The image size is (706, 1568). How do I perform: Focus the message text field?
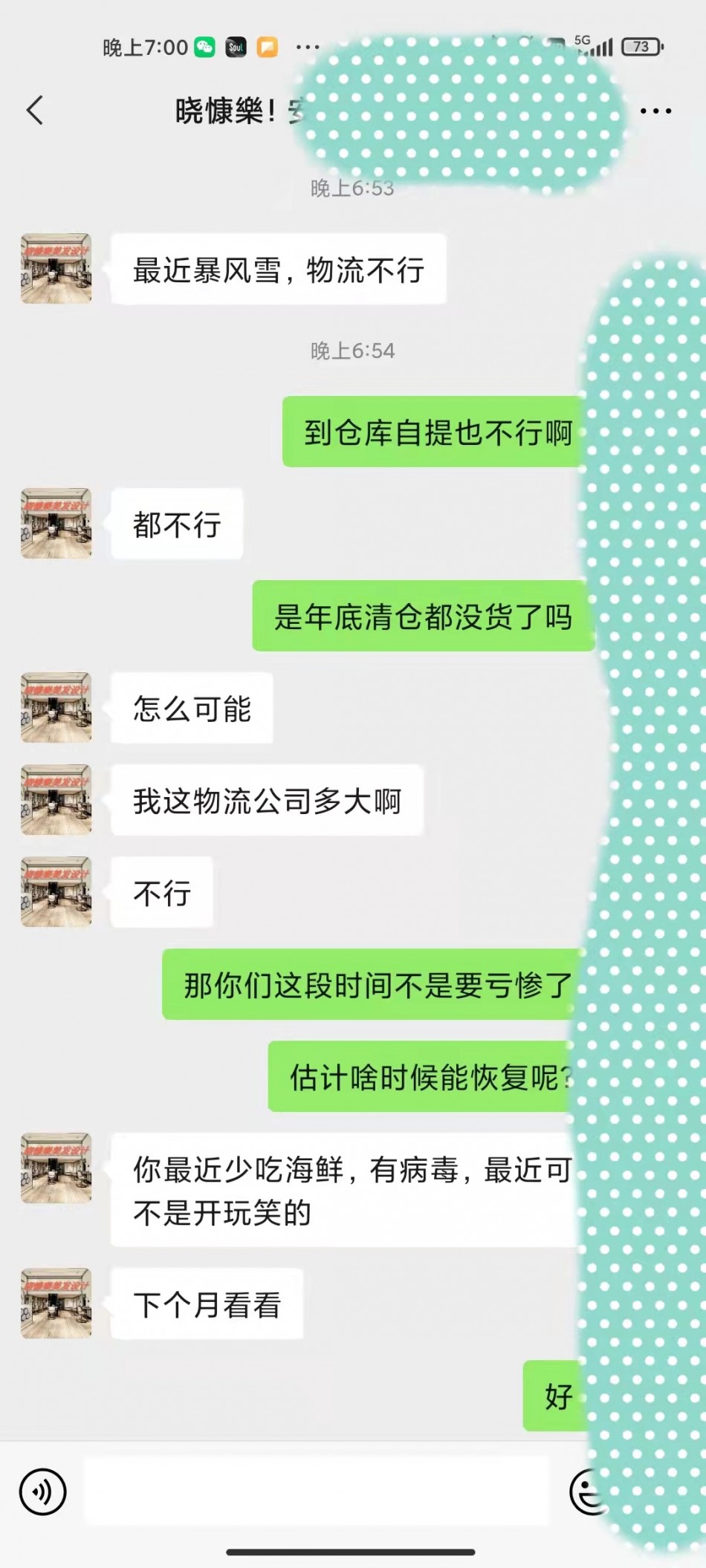pos(316,1491)
